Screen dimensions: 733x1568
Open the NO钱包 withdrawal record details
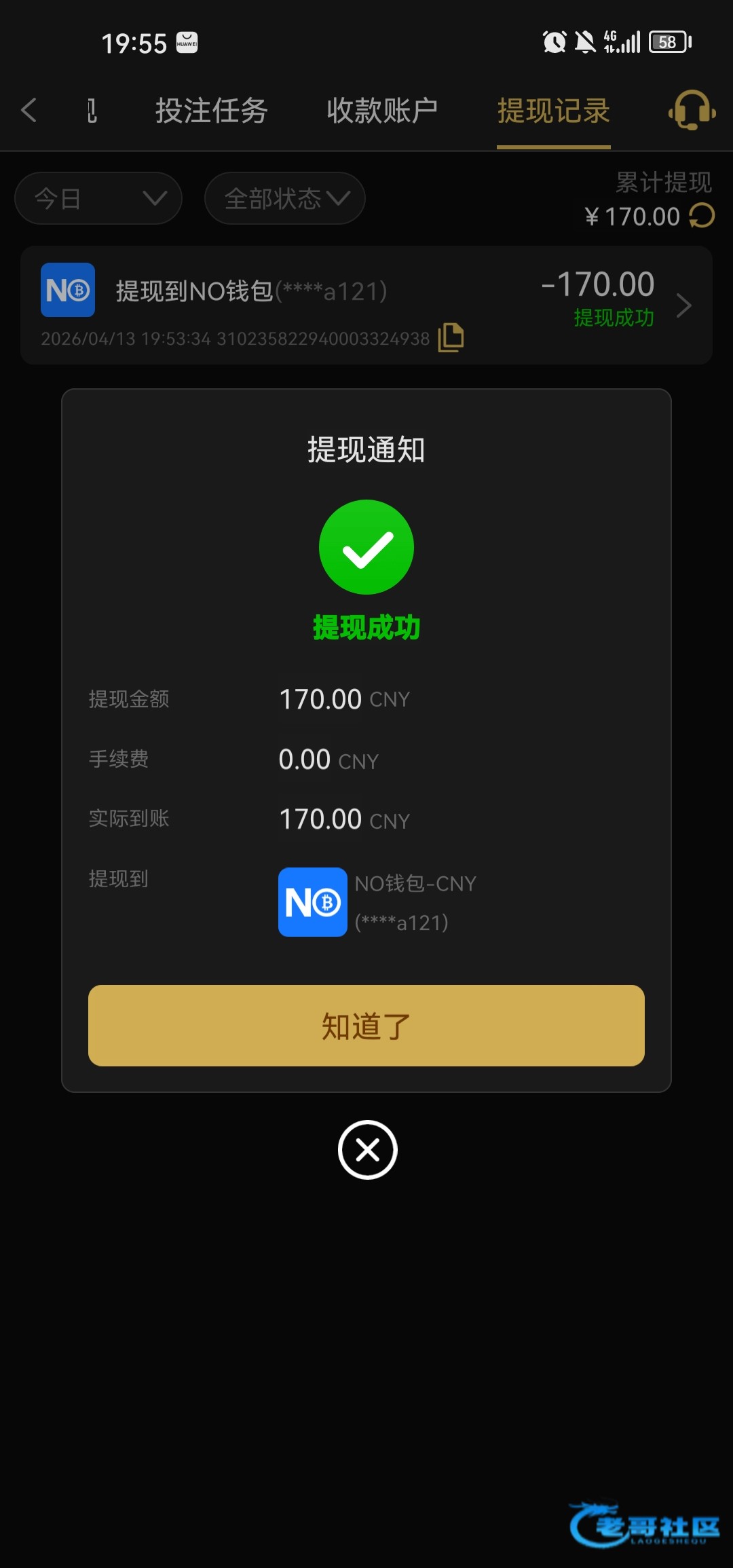click(x=366, y=305)
